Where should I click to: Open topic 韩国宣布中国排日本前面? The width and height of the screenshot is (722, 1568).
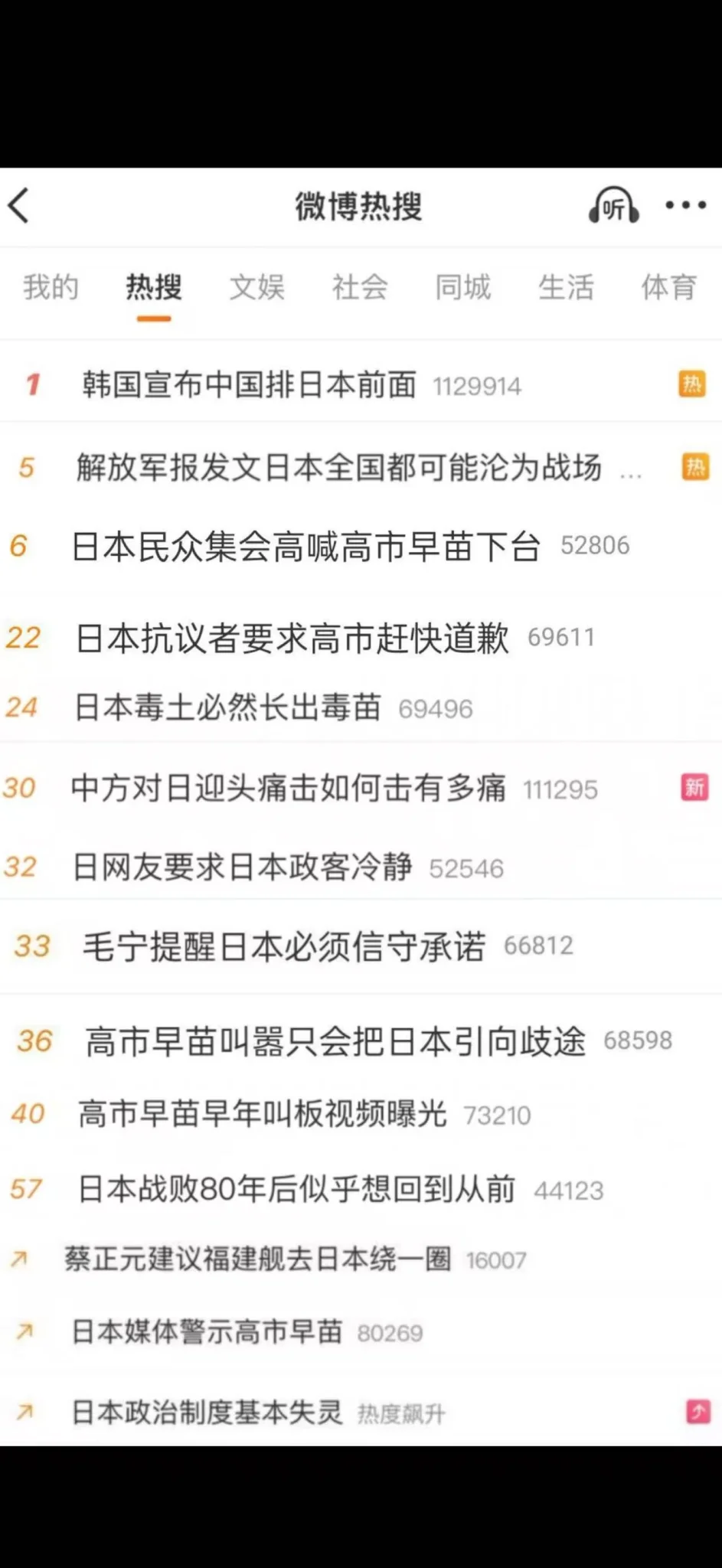(x=250, y=384)
